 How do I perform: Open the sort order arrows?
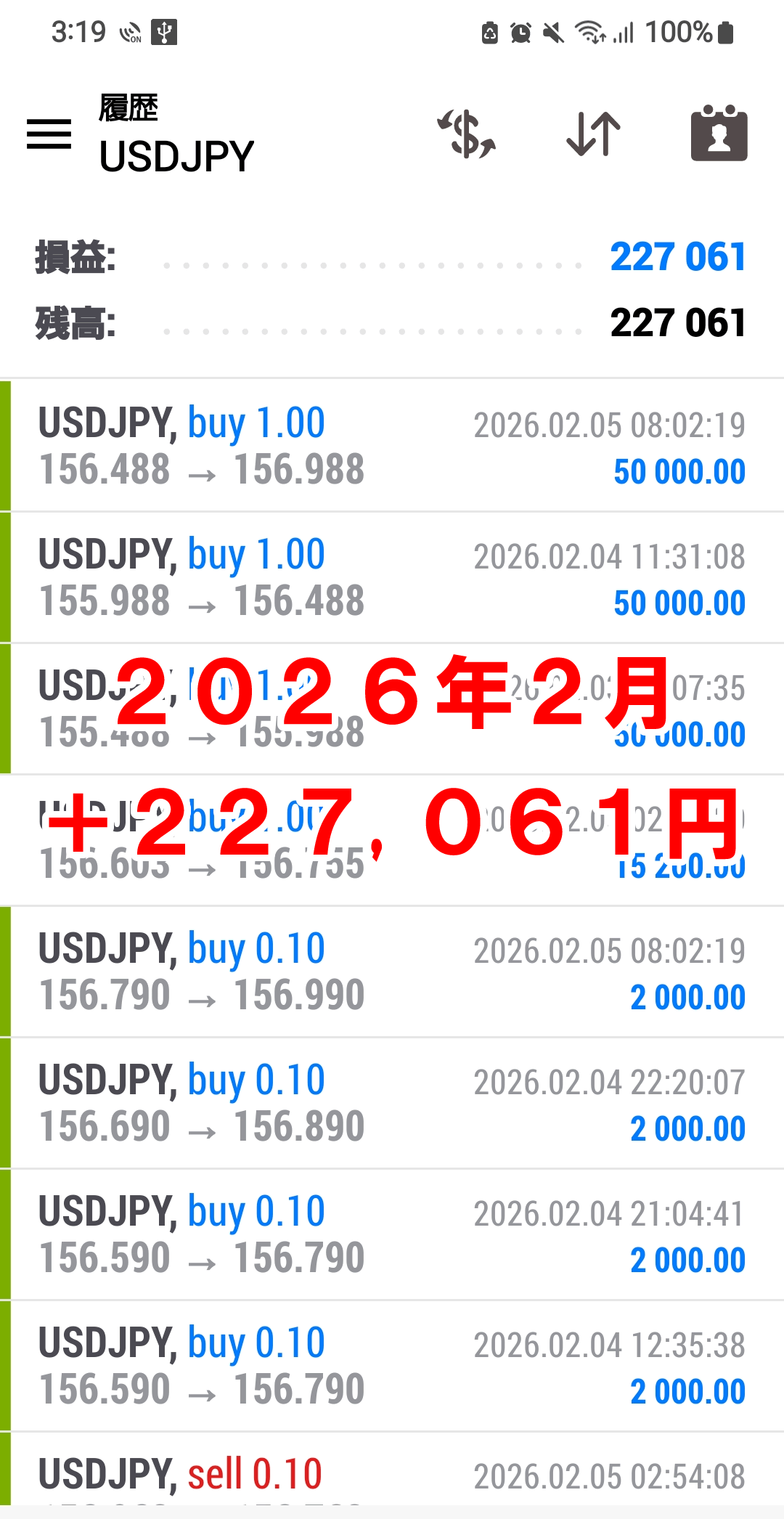coord(593,134)
